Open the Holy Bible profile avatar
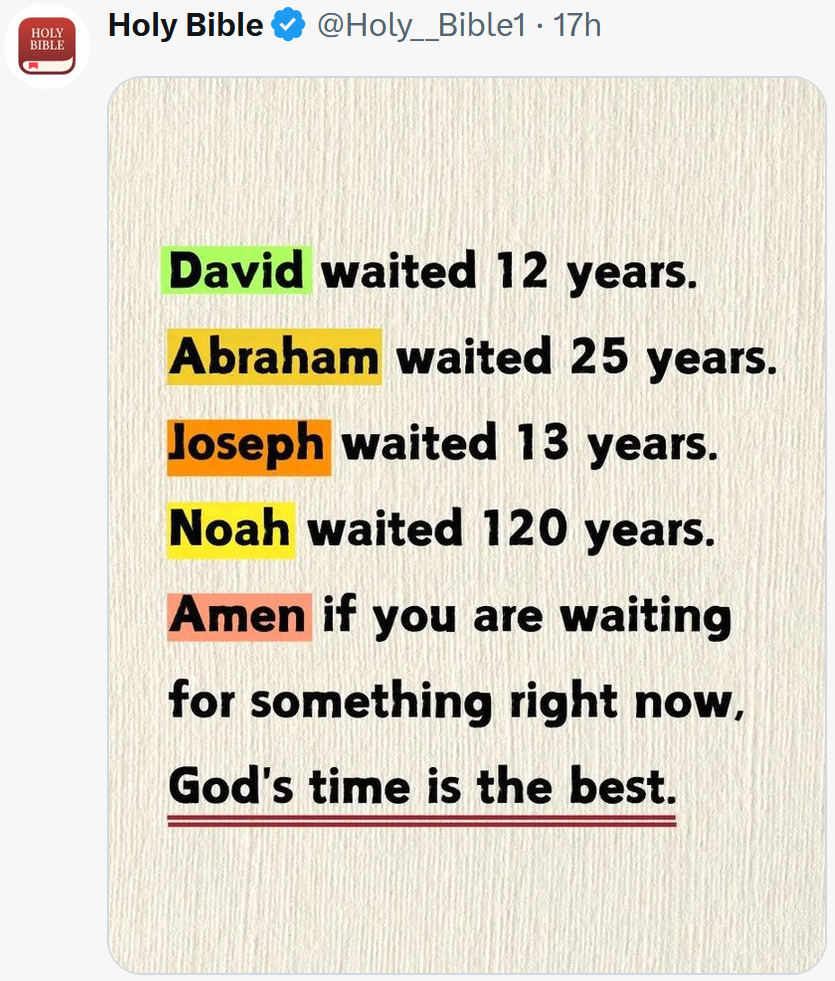Screen dimensions: 835x981 pyautogui.click(x=47, y=45)
